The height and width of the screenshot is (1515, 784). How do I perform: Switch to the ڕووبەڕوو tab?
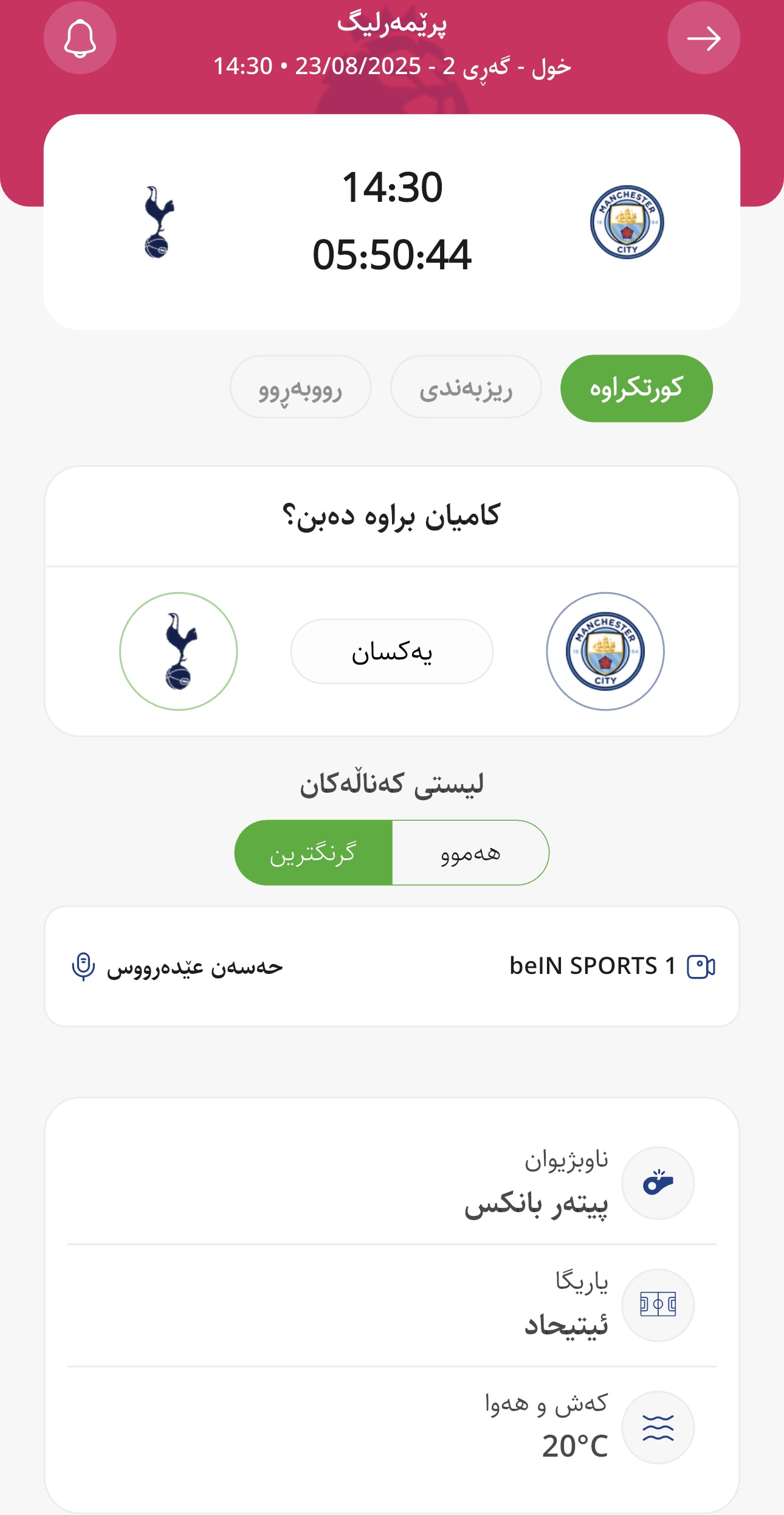tap(300, 388)
